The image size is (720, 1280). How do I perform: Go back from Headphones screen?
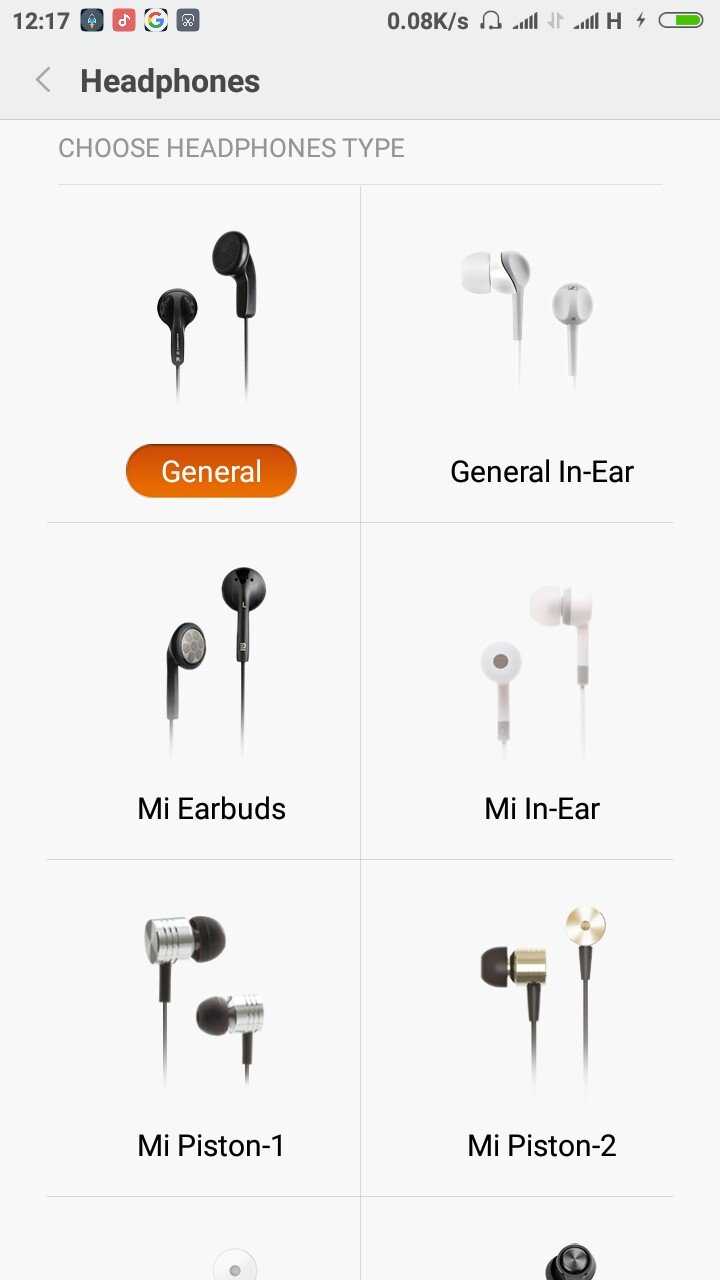(43, 81)
